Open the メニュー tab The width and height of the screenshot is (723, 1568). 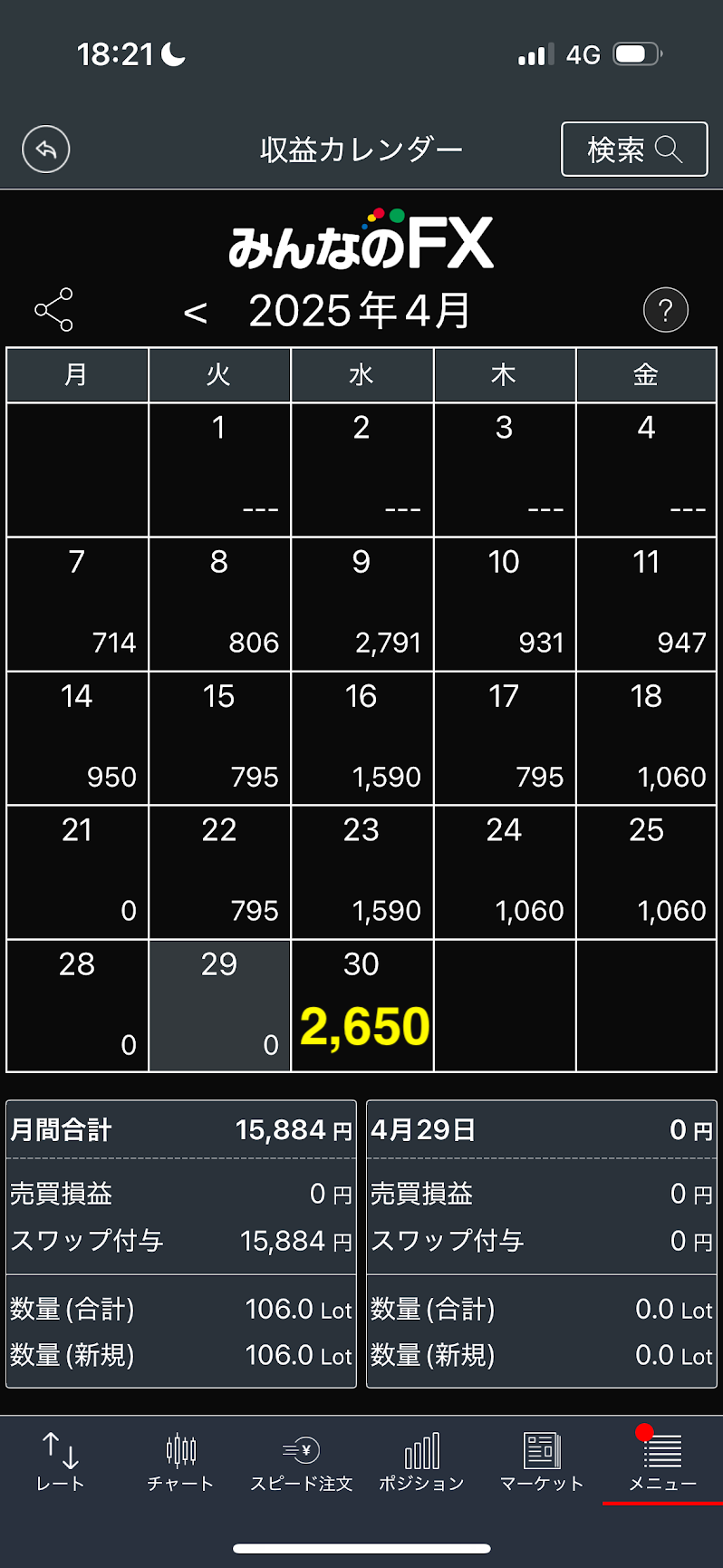(662, 1461)
